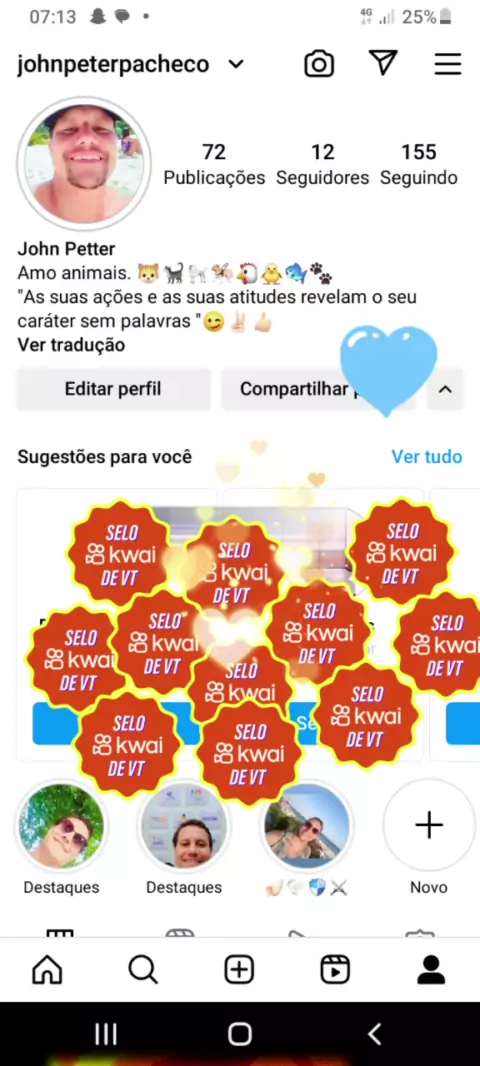Open the profile picture
480x1066 pixels.
click(x=84, y=164)
